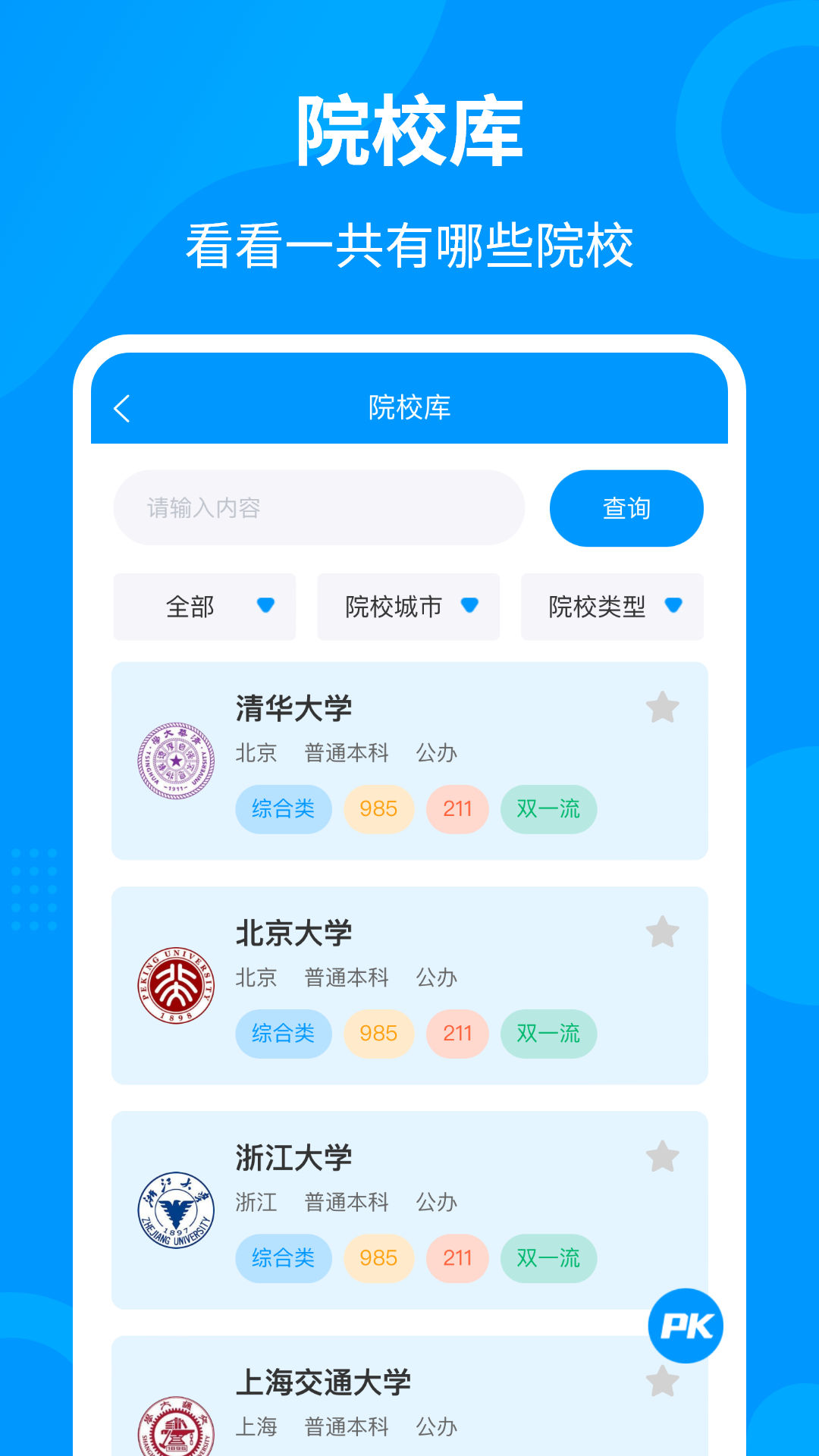
Task: Click the back arrow in the 院校库 header
Action: click(121, 407)
